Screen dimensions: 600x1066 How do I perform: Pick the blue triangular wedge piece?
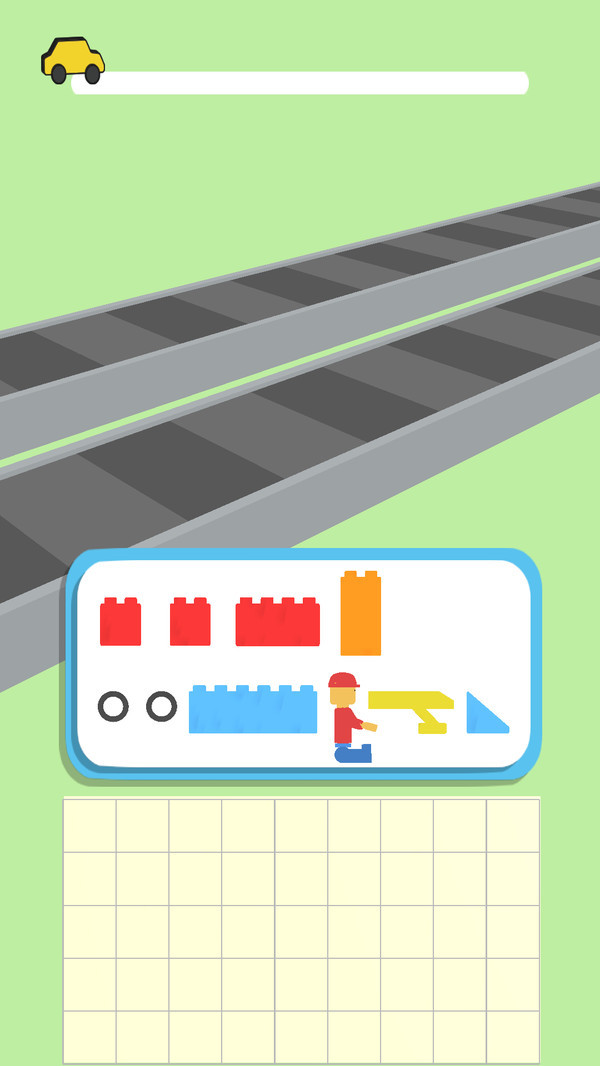(484, 715)
